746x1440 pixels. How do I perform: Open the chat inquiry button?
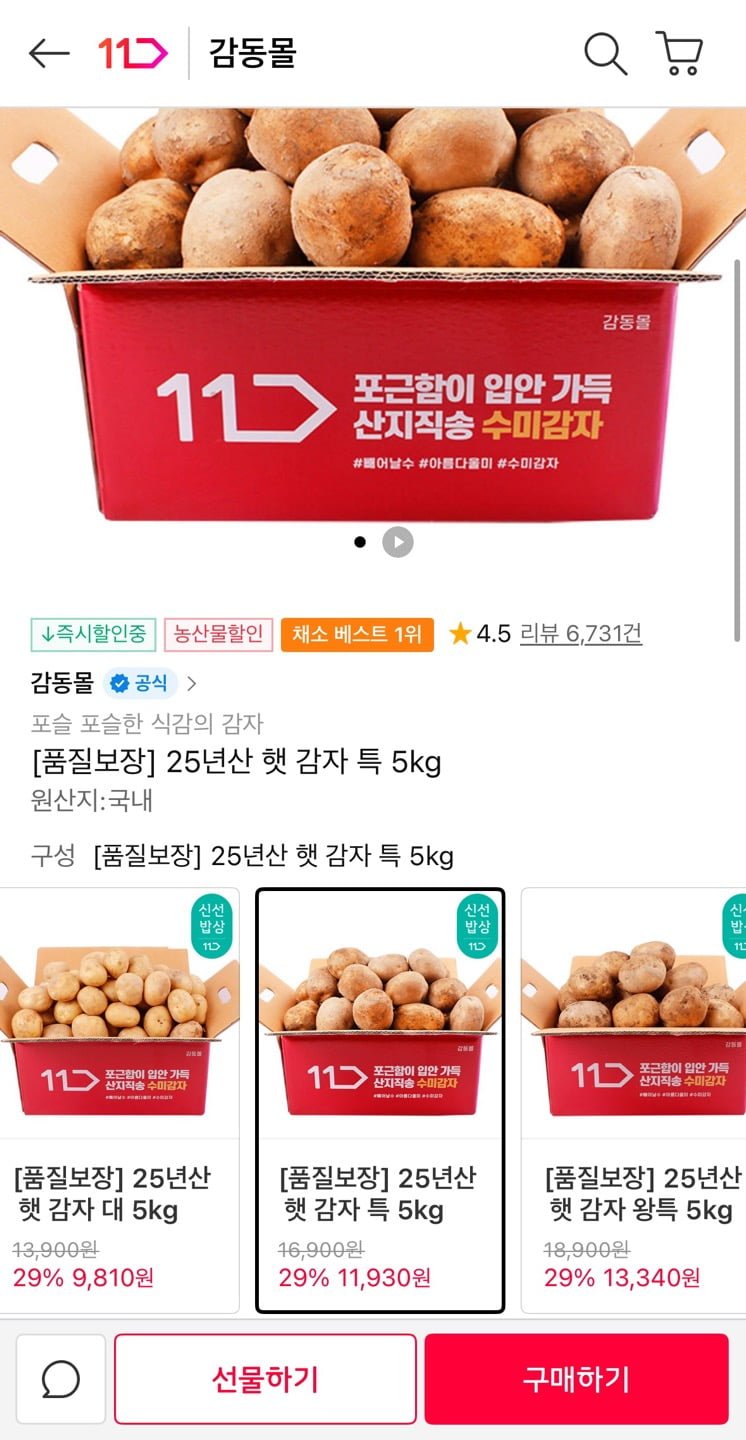[61, 1380]
